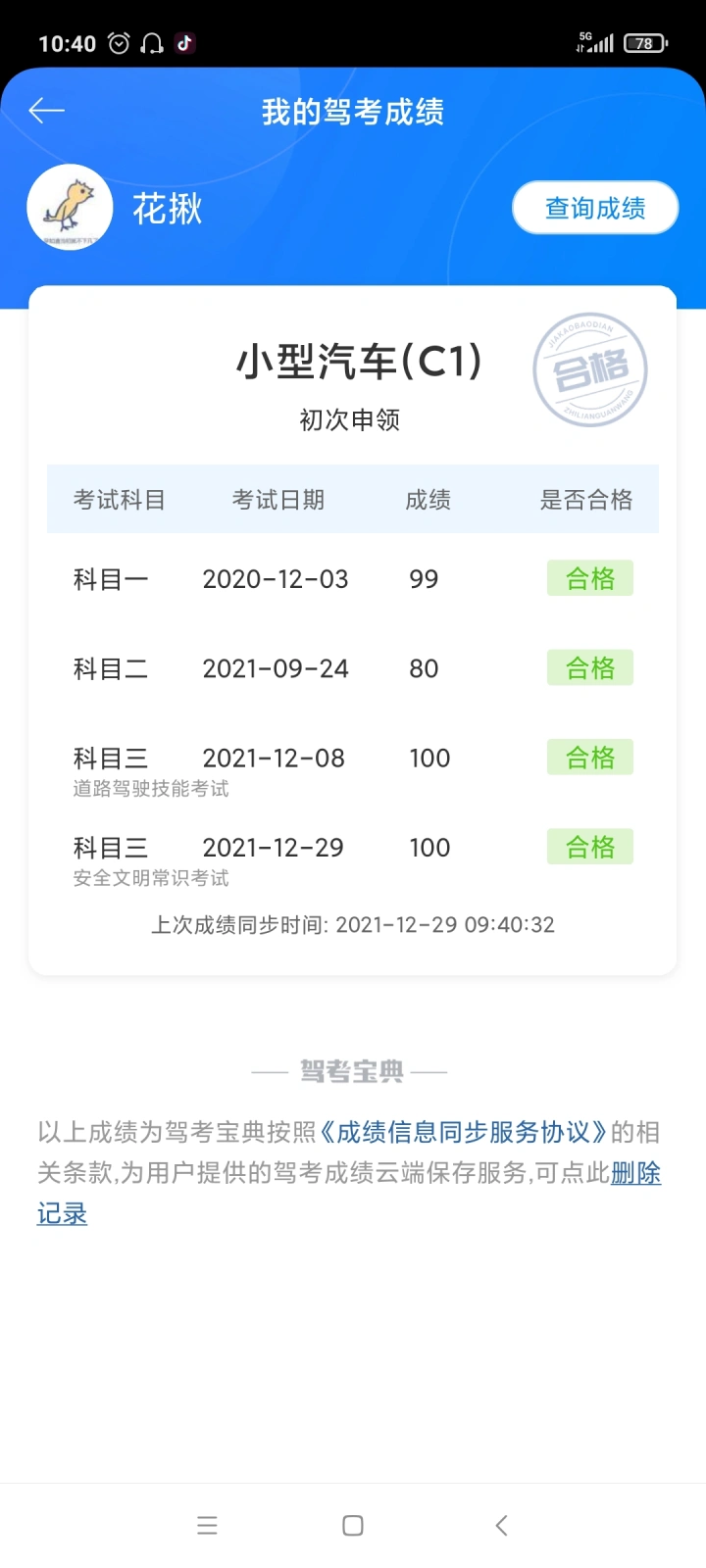This screenshot has width=706, height=1568.
Task: Tap the system home button
Action: pos(353,1525)
